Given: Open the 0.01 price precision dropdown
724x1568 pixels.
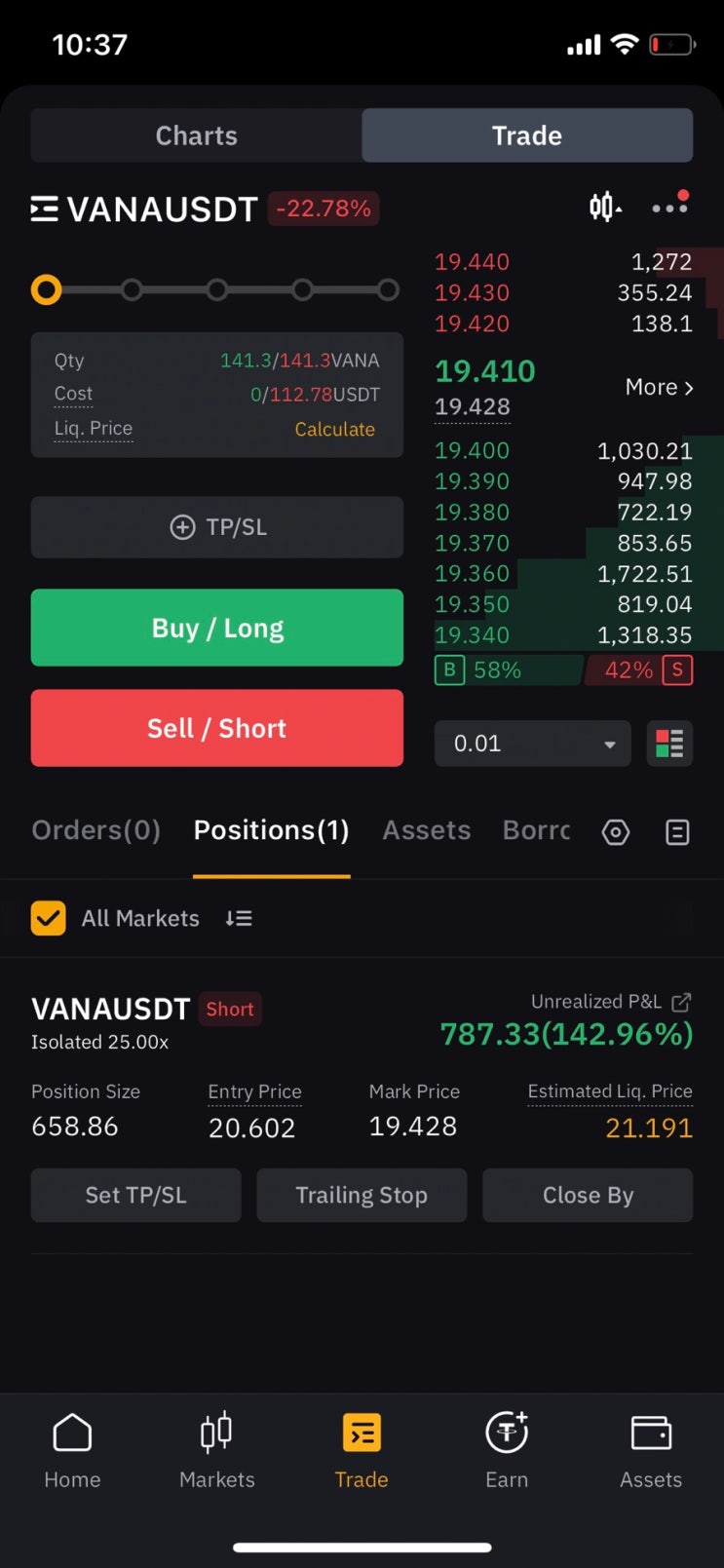Looking at the screenshot, I should (x=532, y=744).
